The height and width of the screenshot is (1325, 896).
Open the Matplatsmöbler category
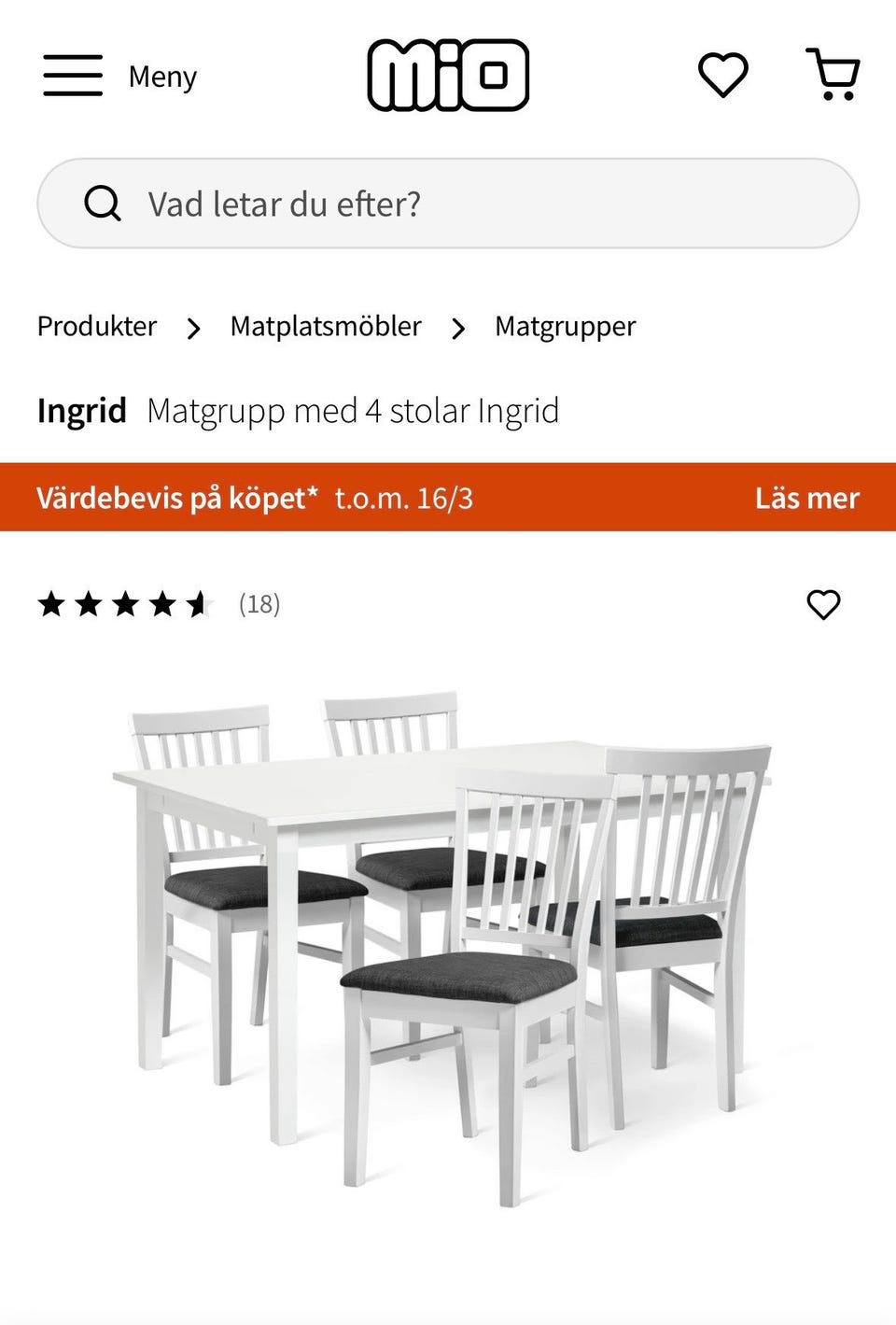point(324,327)
